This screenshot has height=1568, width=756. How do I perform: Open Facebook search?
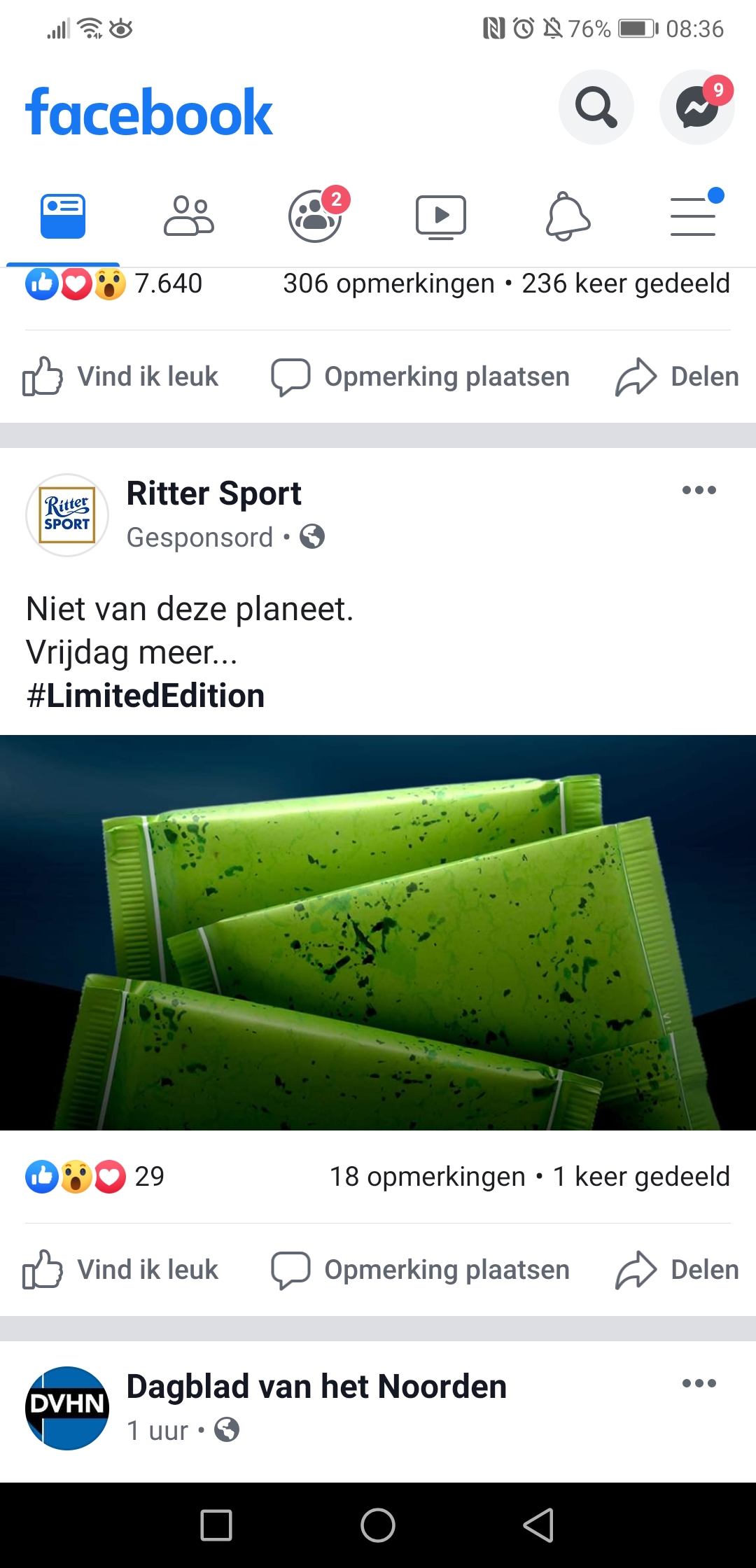tap(596, 107)
